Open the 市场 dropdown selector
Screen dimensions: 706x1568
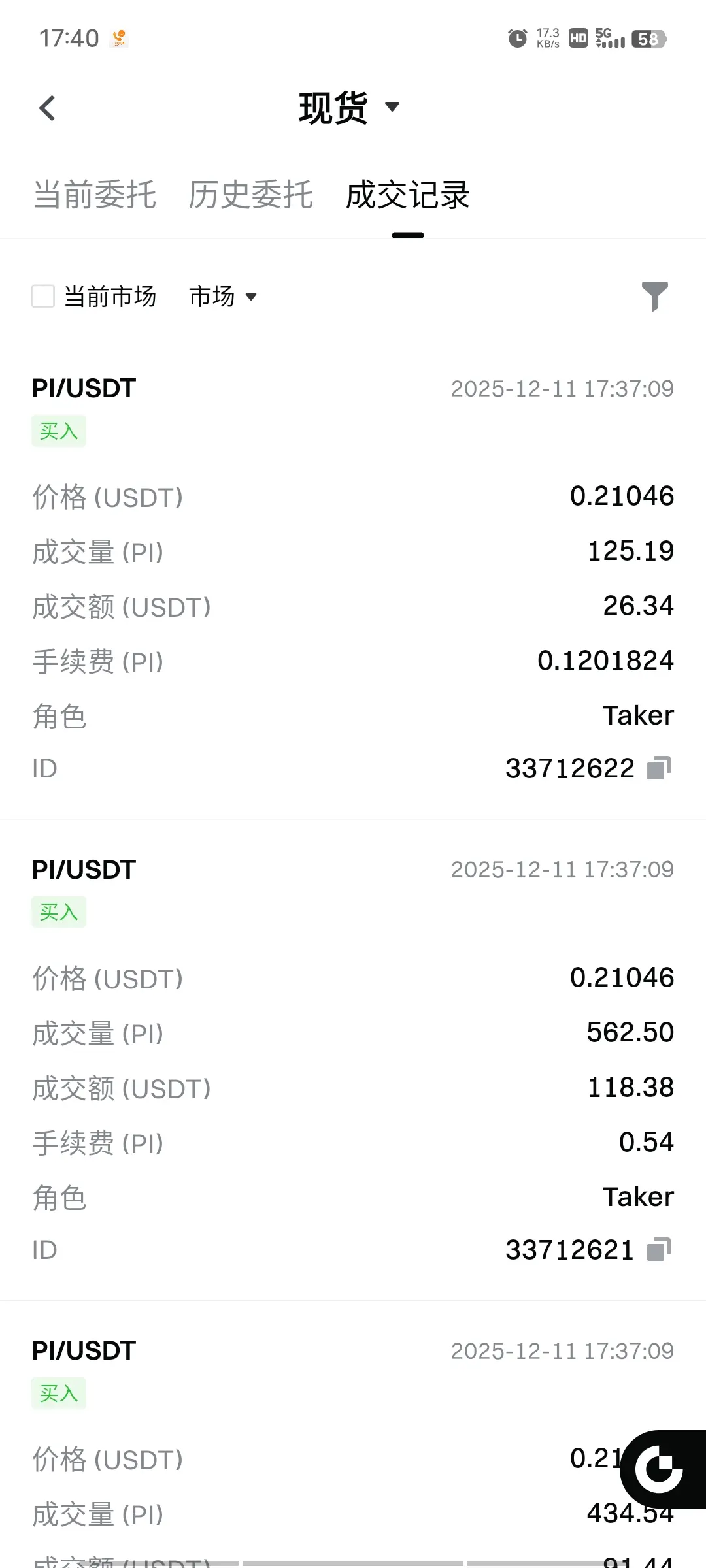coord(223,297)
